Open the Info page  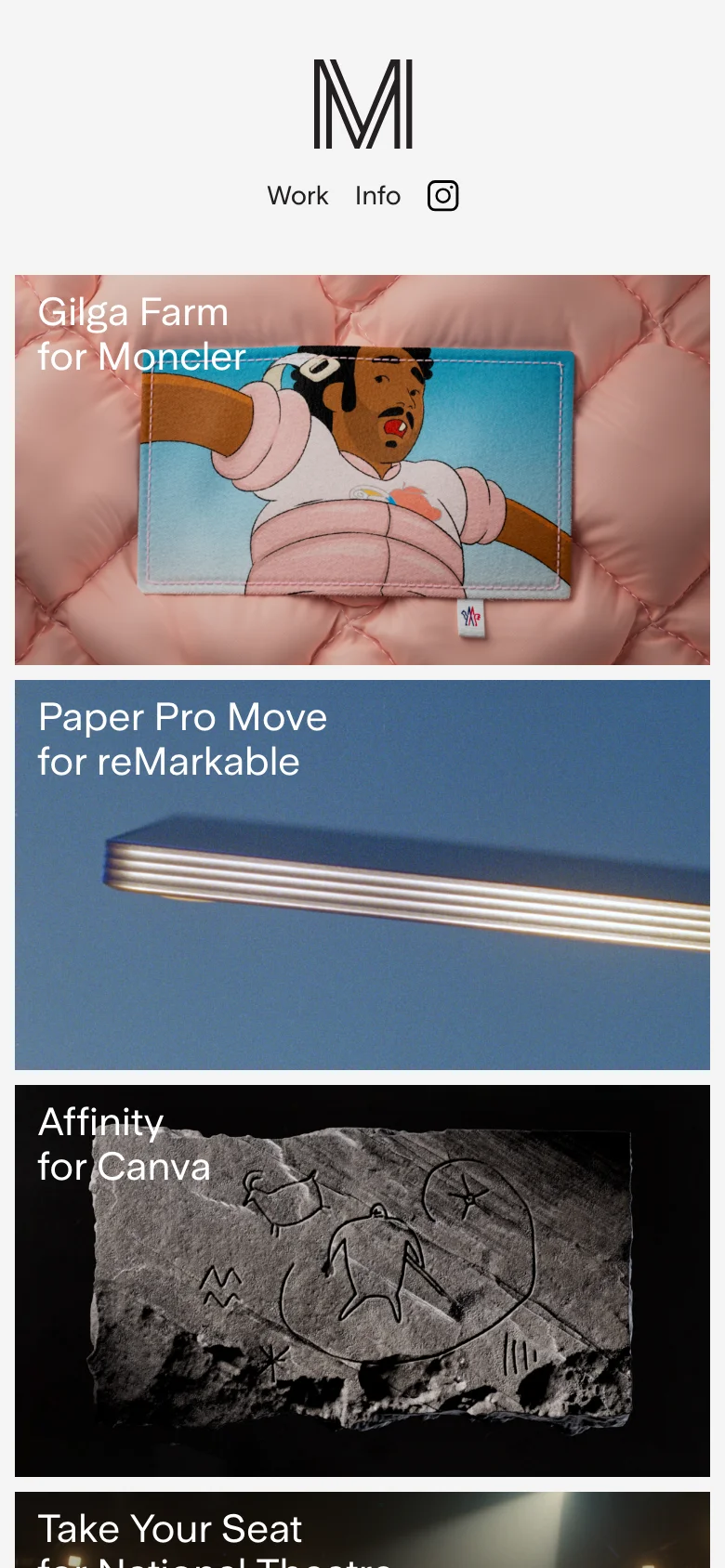[377, 196]
